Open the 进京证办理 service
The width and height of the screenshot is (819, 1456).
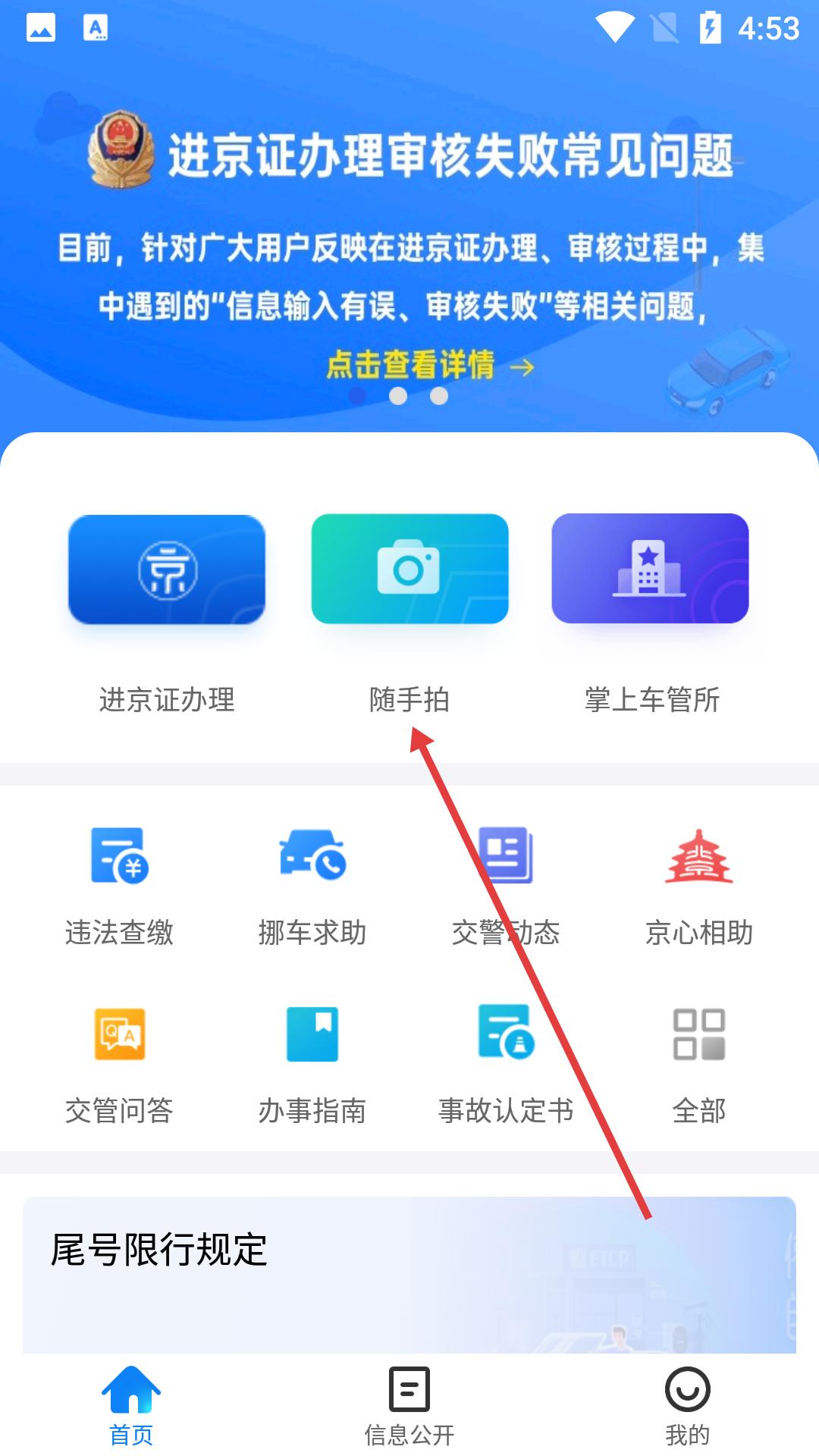click(x=167, y=570)
